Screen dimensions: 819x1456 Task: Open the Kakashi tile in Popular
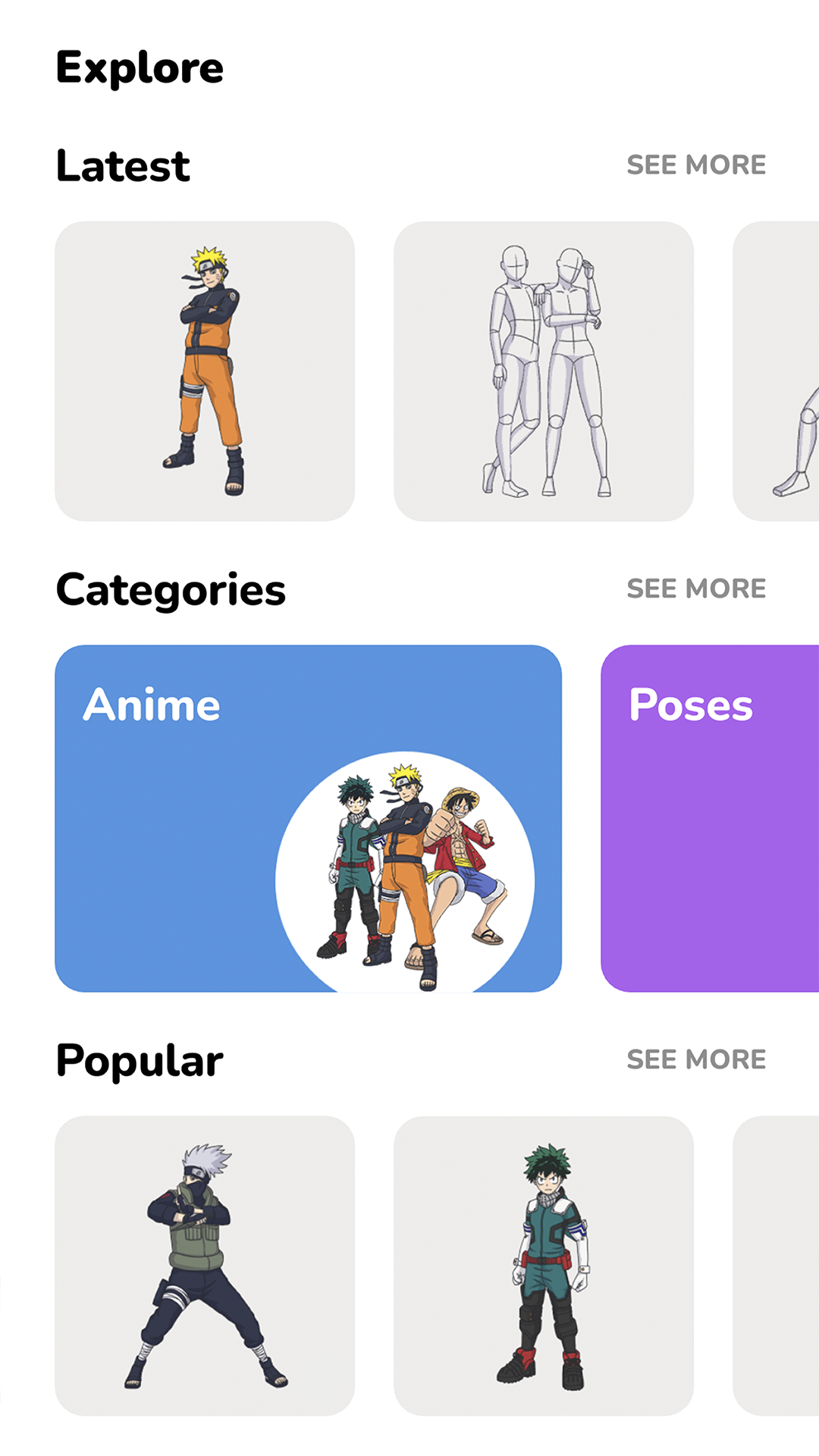(x=205, y=1265)
